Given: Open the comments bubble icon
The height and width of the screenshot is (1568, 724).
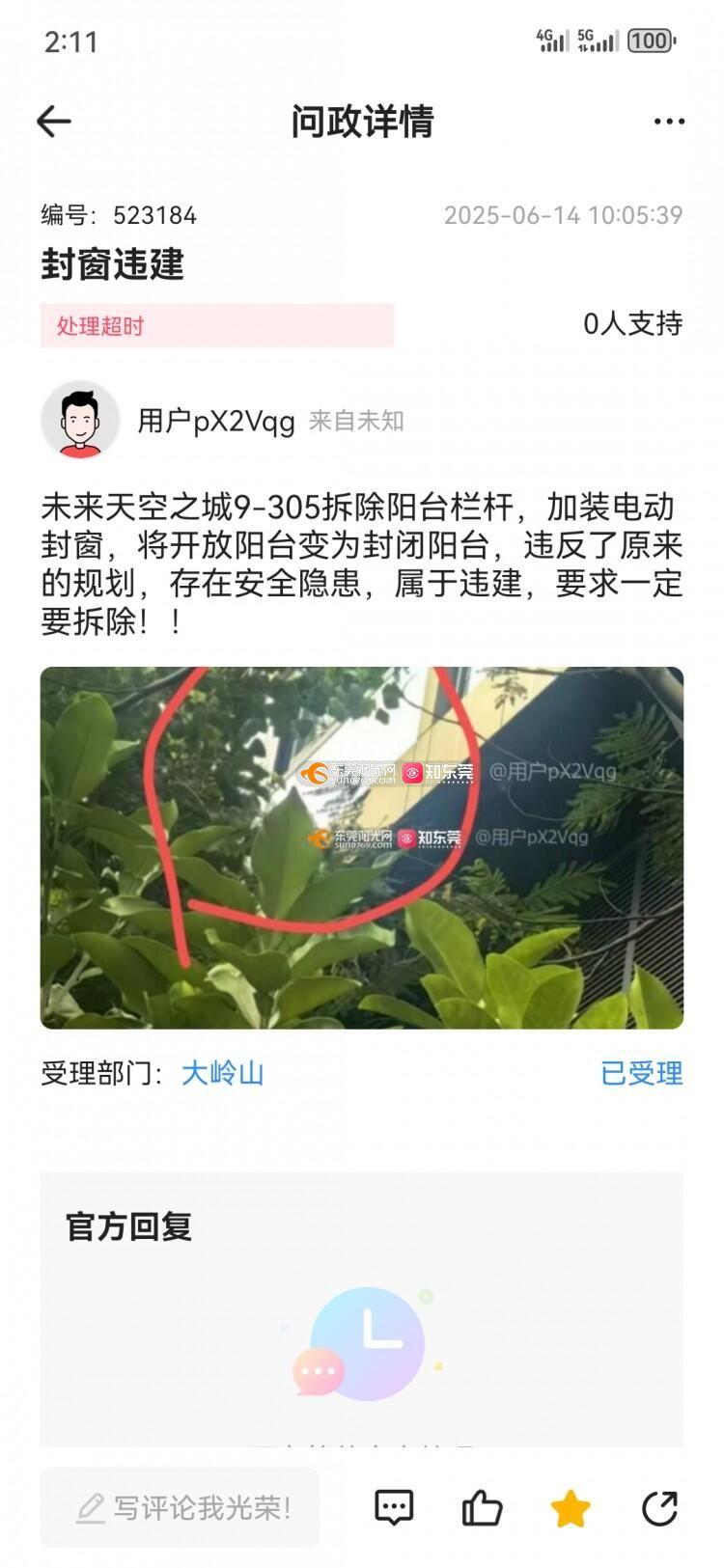Looking at the screenshot, I should coord(394,1507).
